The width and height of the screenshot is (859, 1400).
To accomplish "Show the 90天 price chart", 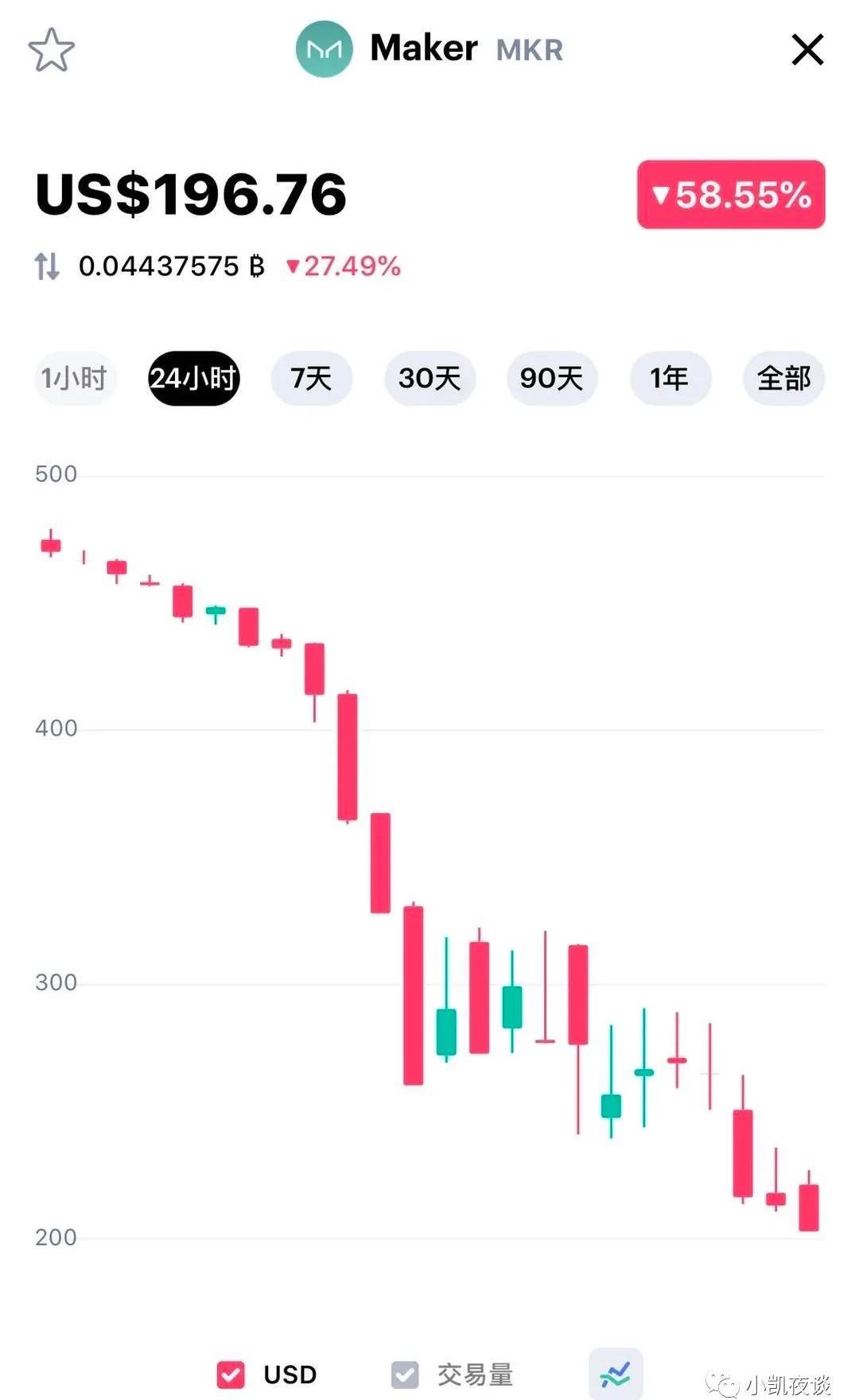I will (x=551, y=378).
